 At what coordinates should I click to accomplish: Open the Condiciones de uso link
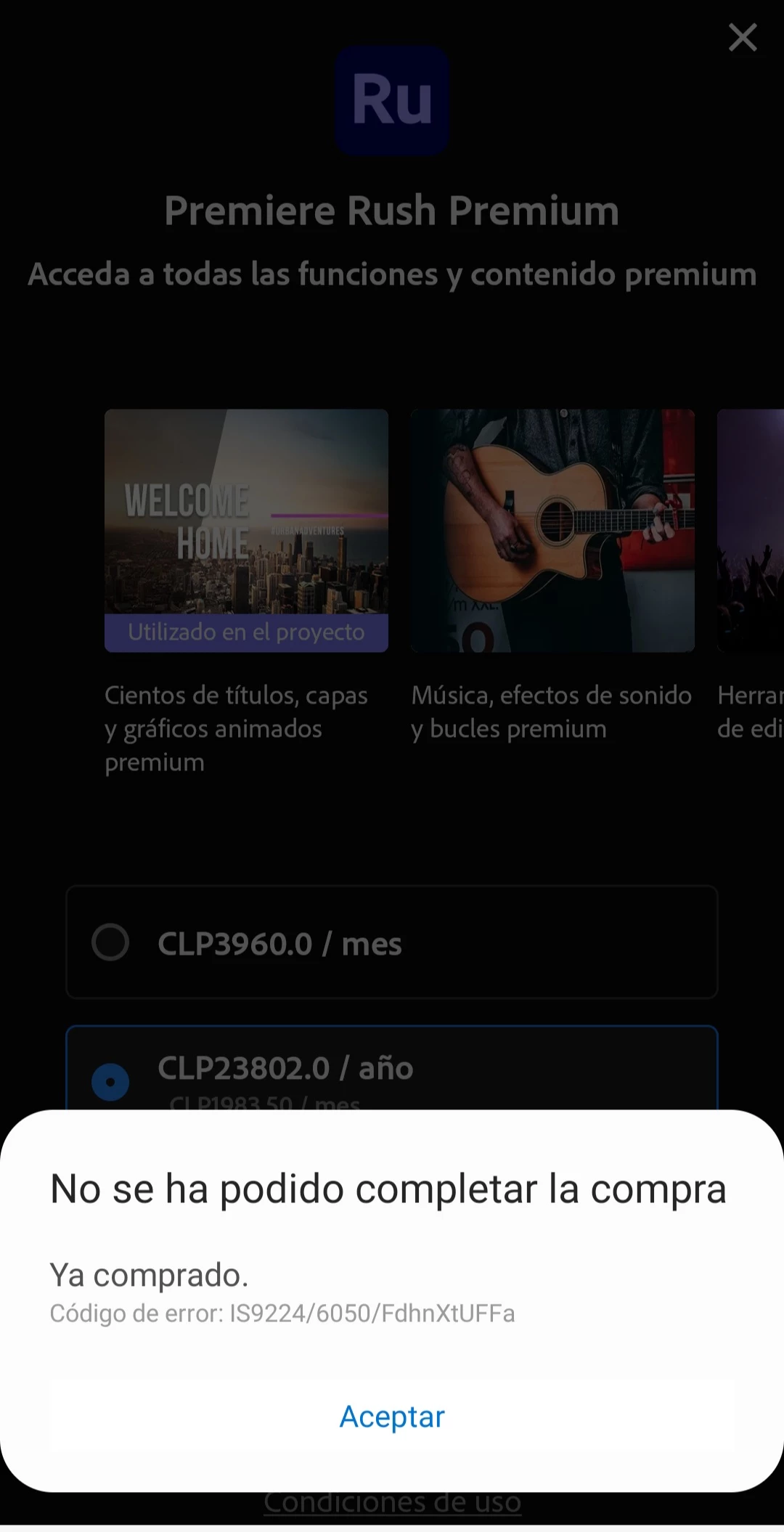coord(392,1502)
